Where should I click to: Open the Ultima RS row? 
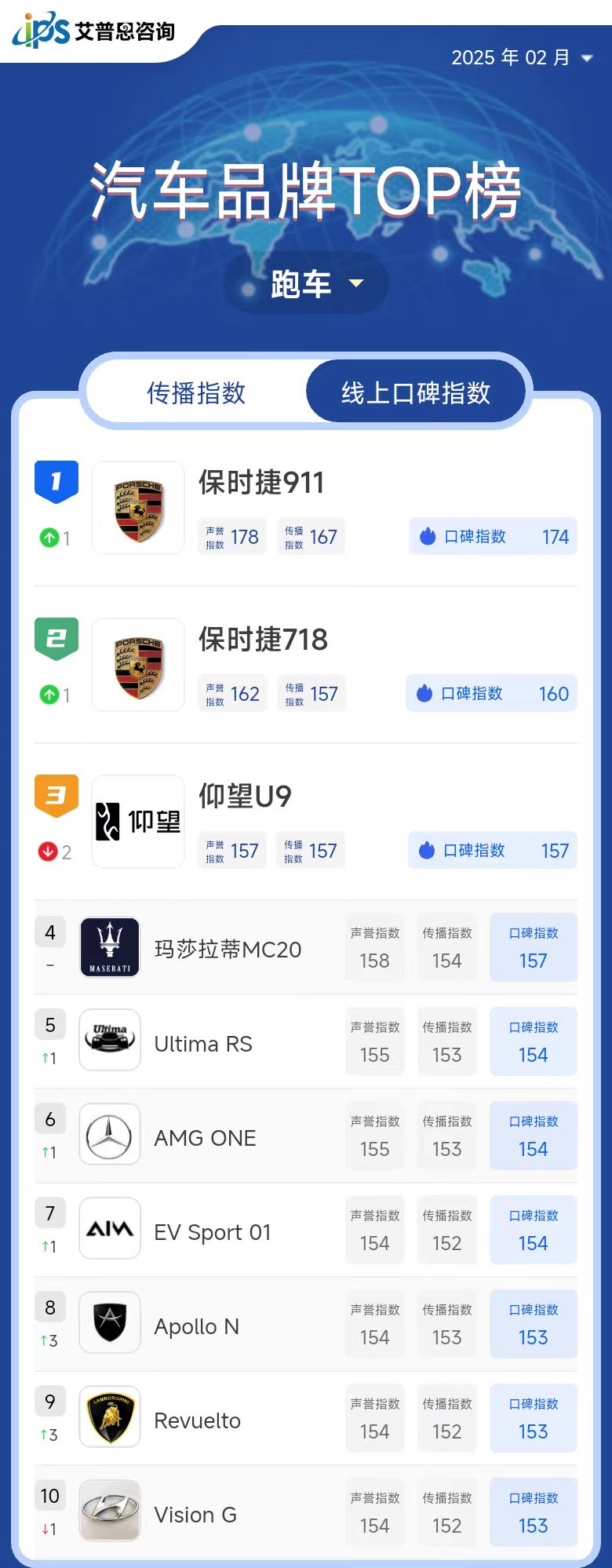point(203,1044)
